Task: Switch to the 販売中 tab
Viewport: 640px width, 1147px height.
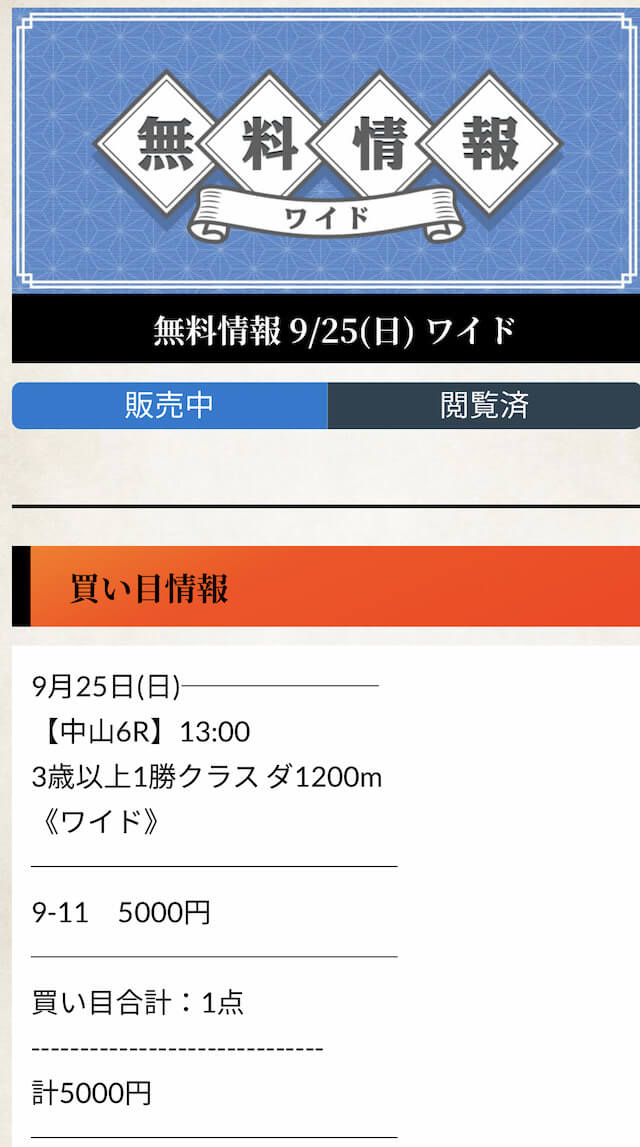Action: click(169, 405)
